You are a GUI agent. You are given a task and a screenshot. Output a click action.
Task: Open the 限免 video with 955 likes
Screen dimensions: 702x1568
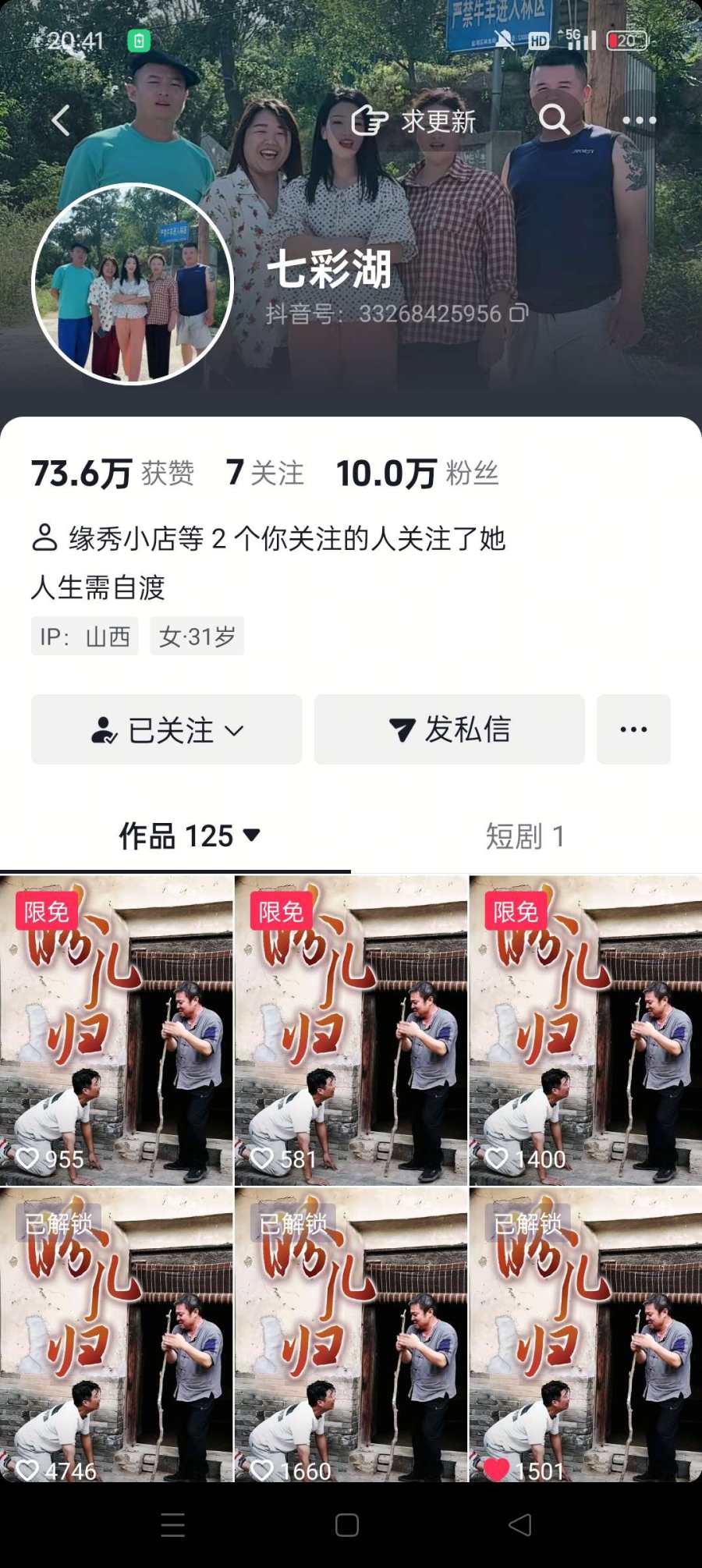117,1030
